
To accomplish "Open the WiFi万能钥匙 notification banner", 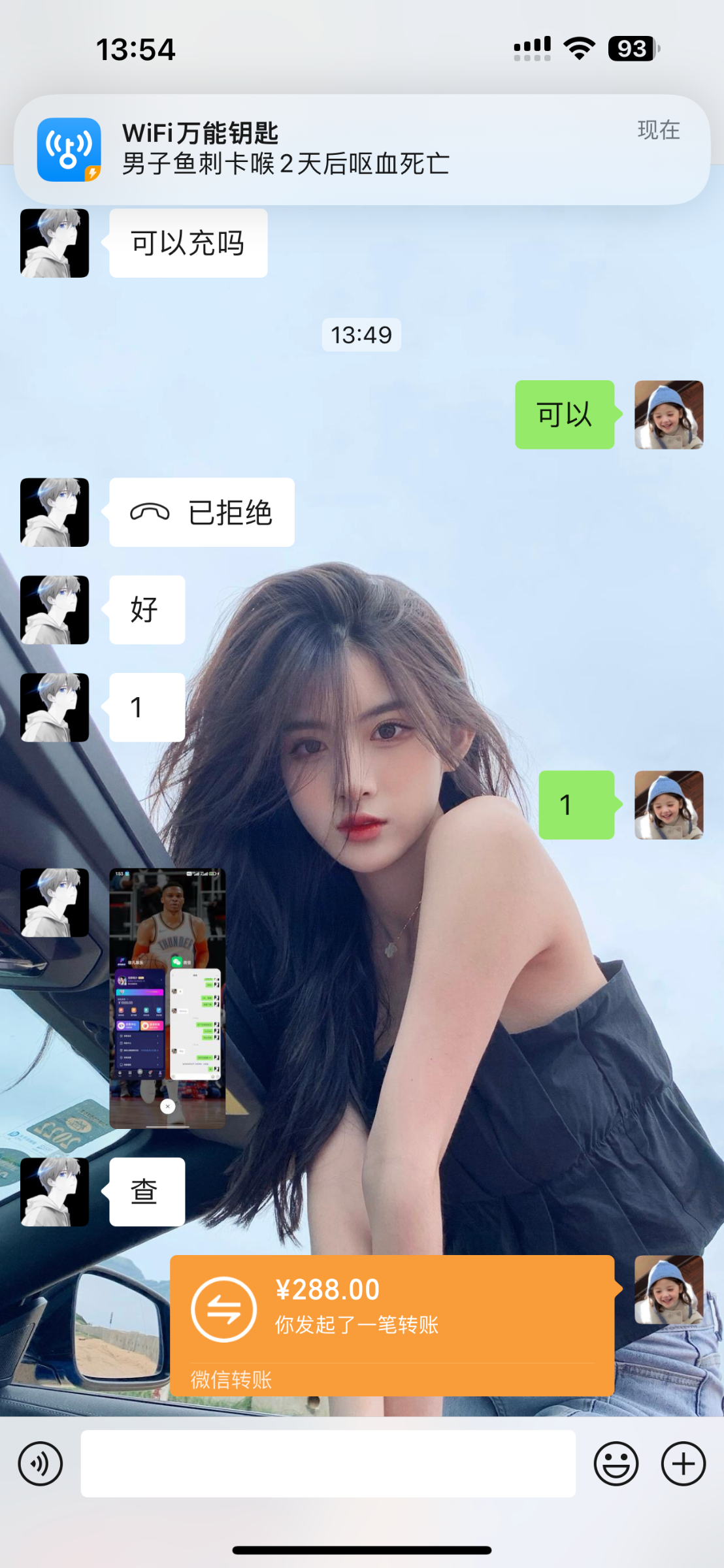I will (361, 150).
